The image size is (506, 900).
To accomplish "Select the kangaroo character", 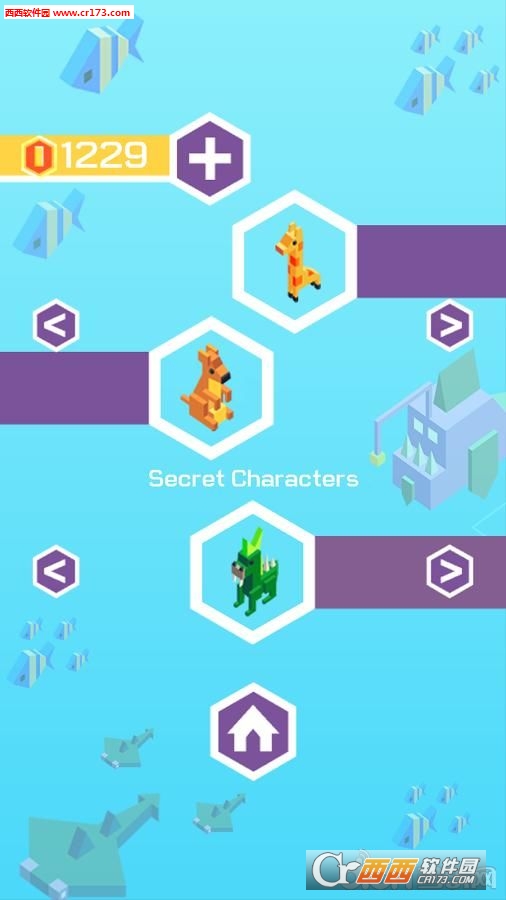I will pyautogui.click(x=211, y=388).
